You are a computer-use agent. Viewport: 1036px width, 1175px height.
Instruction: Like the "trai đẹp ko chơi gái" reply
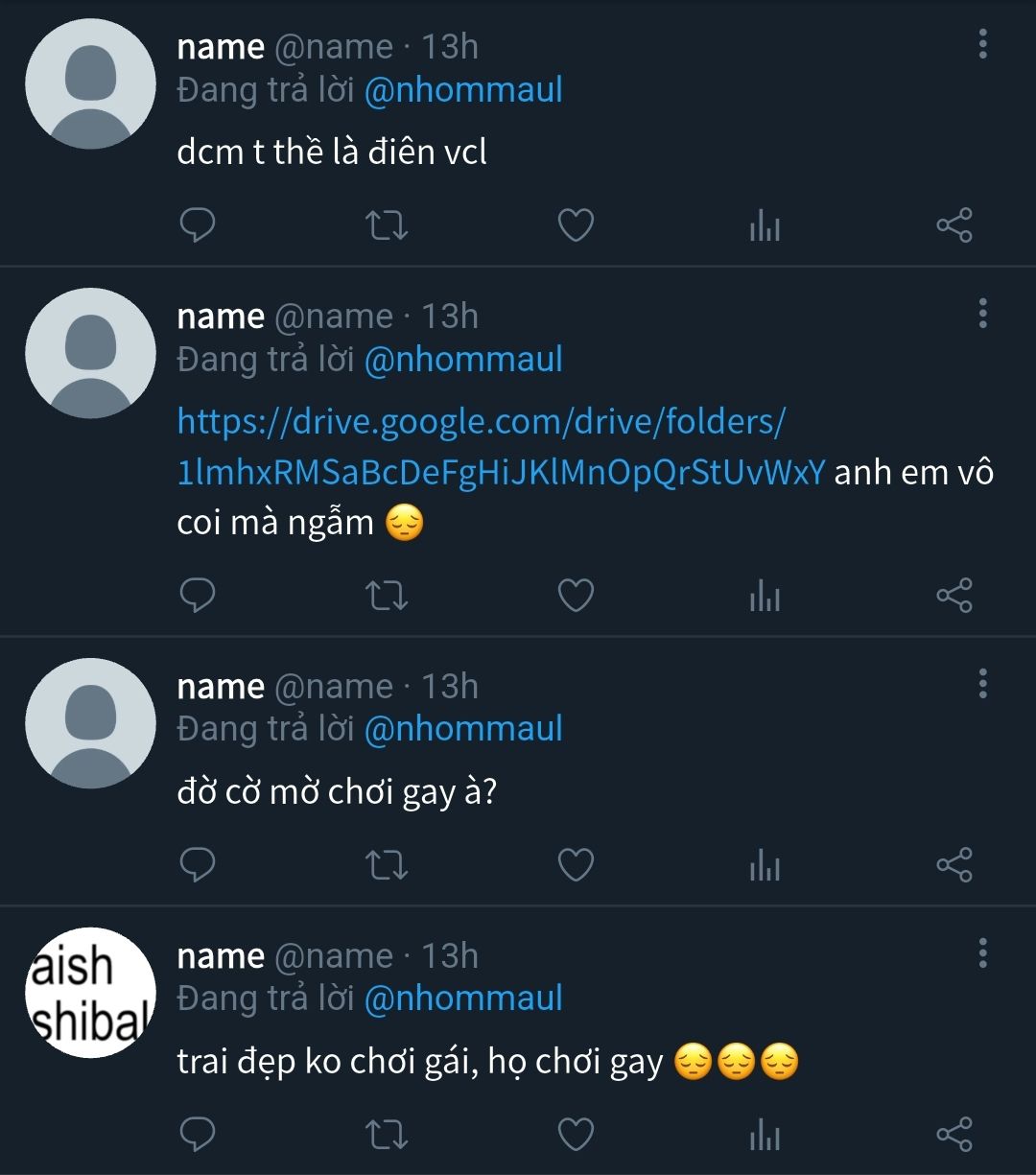click(576, 1135)
